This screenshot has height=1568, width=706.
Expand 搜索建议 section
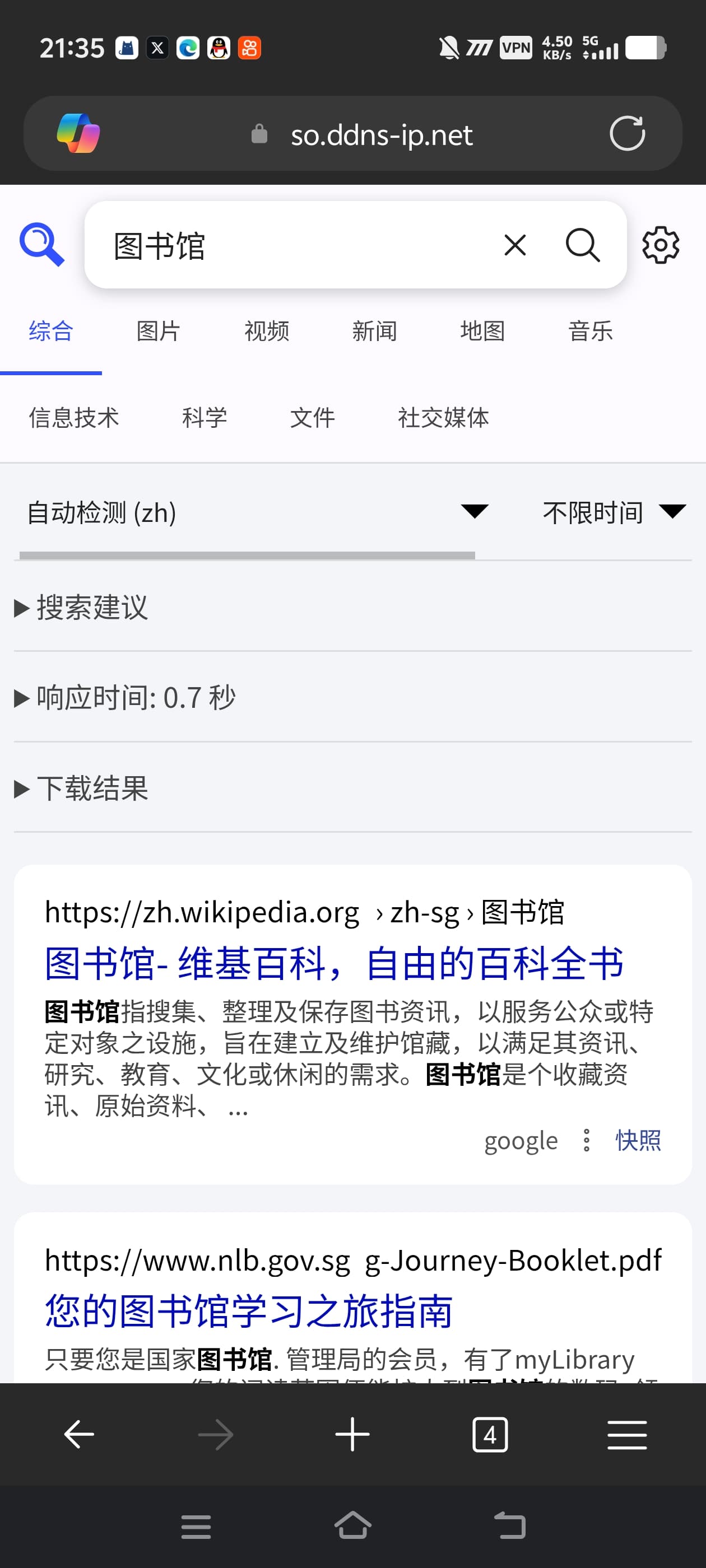click(81, 607)
